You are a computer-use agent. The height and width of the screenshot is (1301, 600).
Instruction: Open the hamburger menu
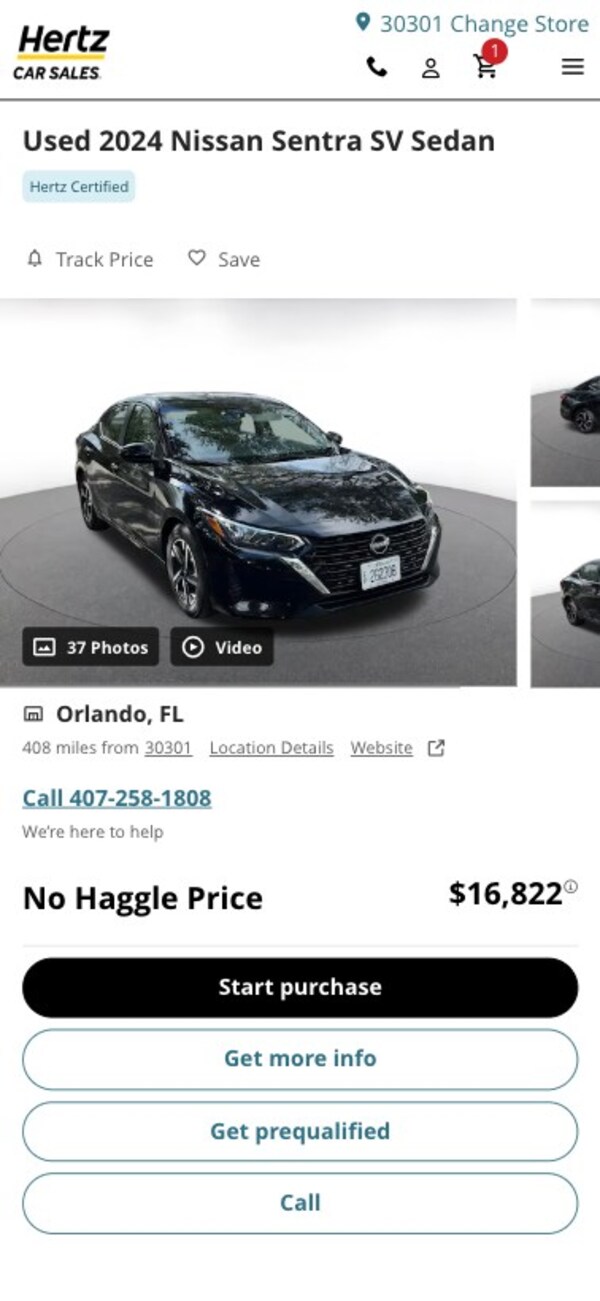point(572,67)
